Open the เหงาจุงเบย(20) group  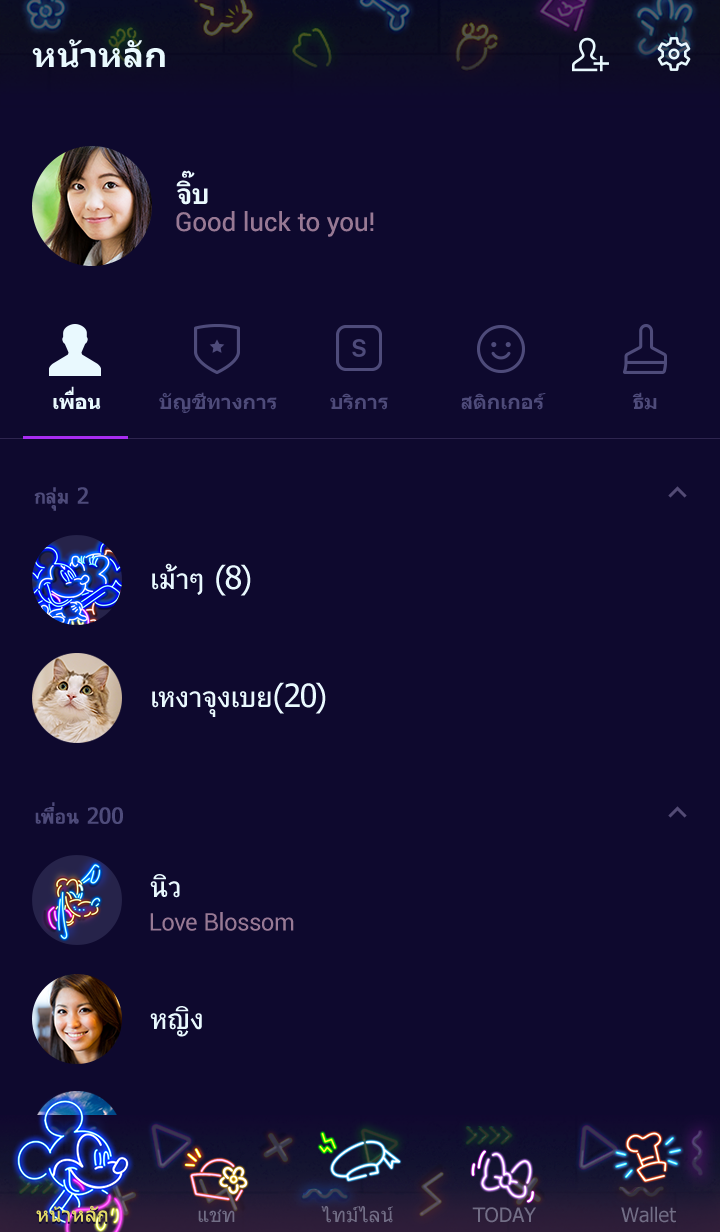click(238, 697)
